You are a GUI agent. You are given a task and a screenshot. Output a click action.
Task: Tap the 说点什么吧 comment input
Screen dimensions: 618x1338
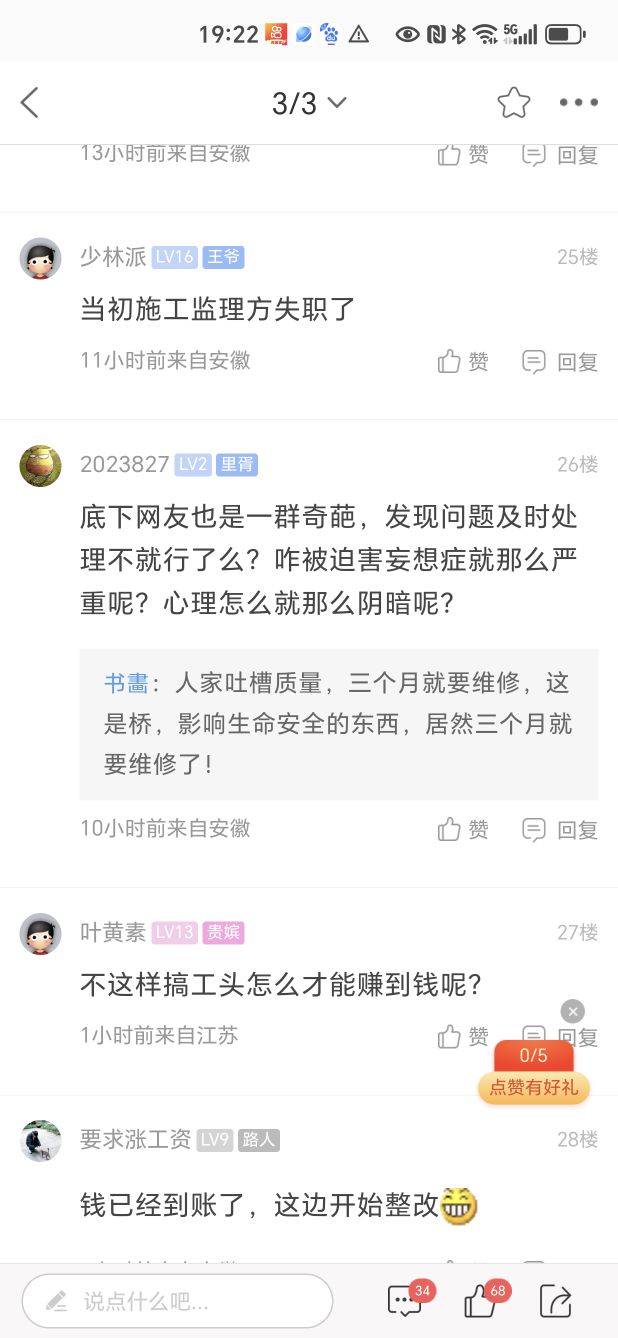click(x=177, y=1301)
